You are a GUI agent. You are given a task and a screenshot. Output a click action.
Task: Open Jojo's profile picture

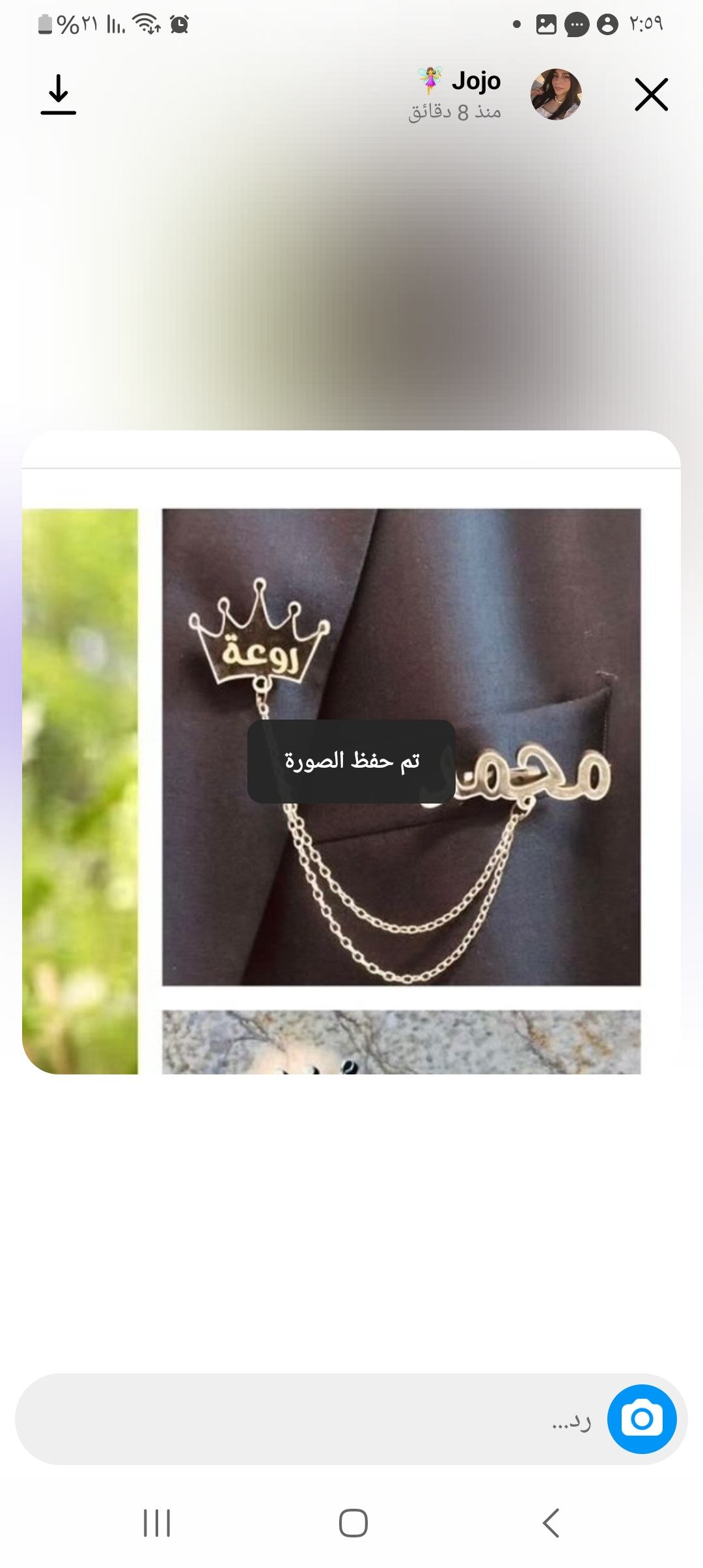pyautogui.click(x=556, y=95)
